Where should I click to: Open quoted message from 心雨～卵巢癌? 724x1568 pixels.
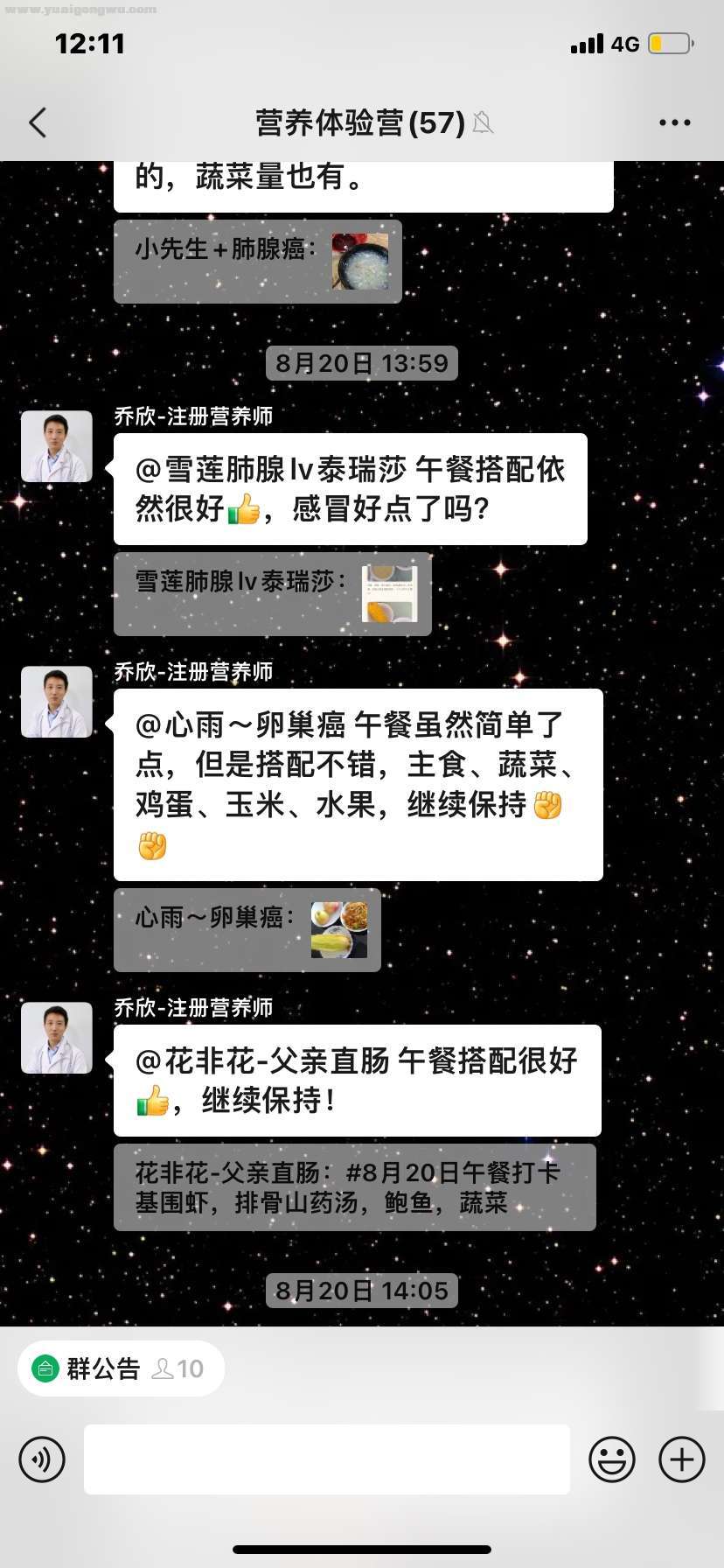[x=247, y=929]
